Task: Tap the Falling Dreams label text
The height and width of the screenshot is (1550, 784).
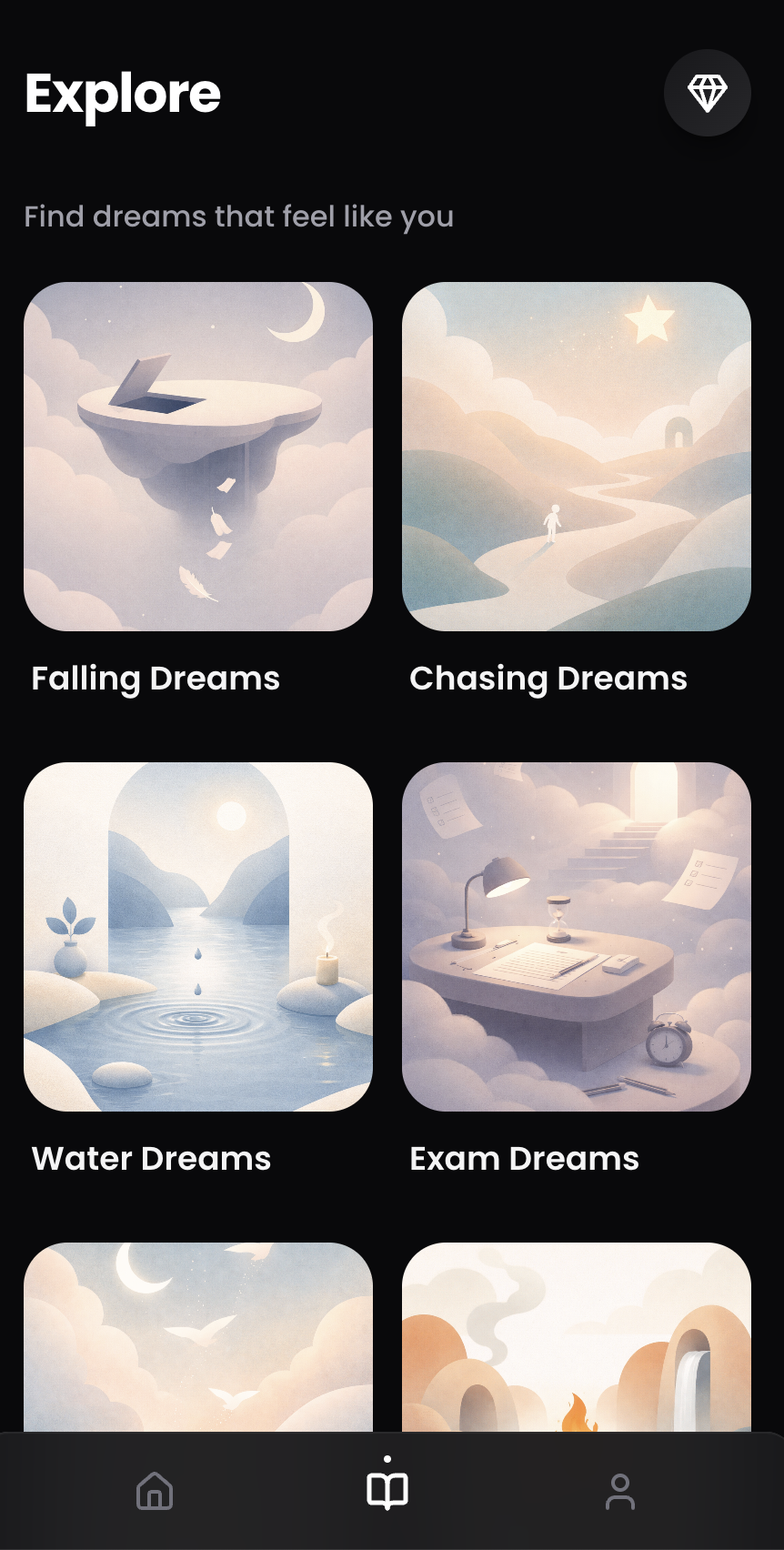Action: (x=156, y=678)
